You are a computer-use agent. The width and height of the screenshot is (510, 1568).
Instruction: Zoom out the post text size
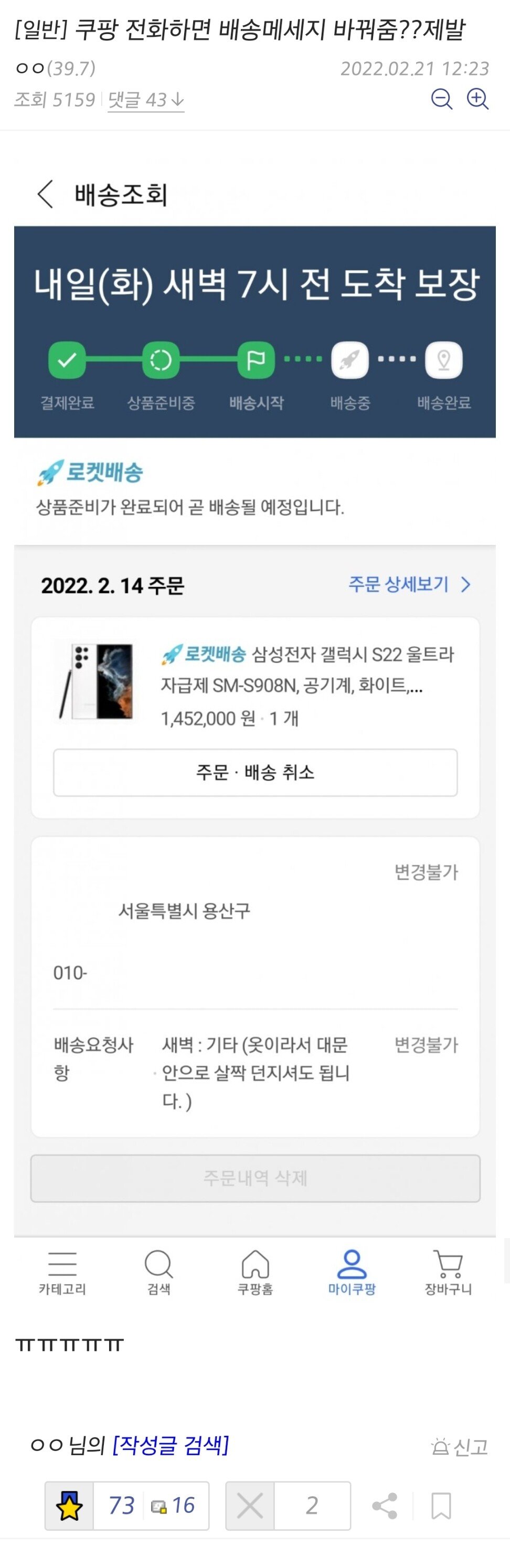tap(441, 99)
